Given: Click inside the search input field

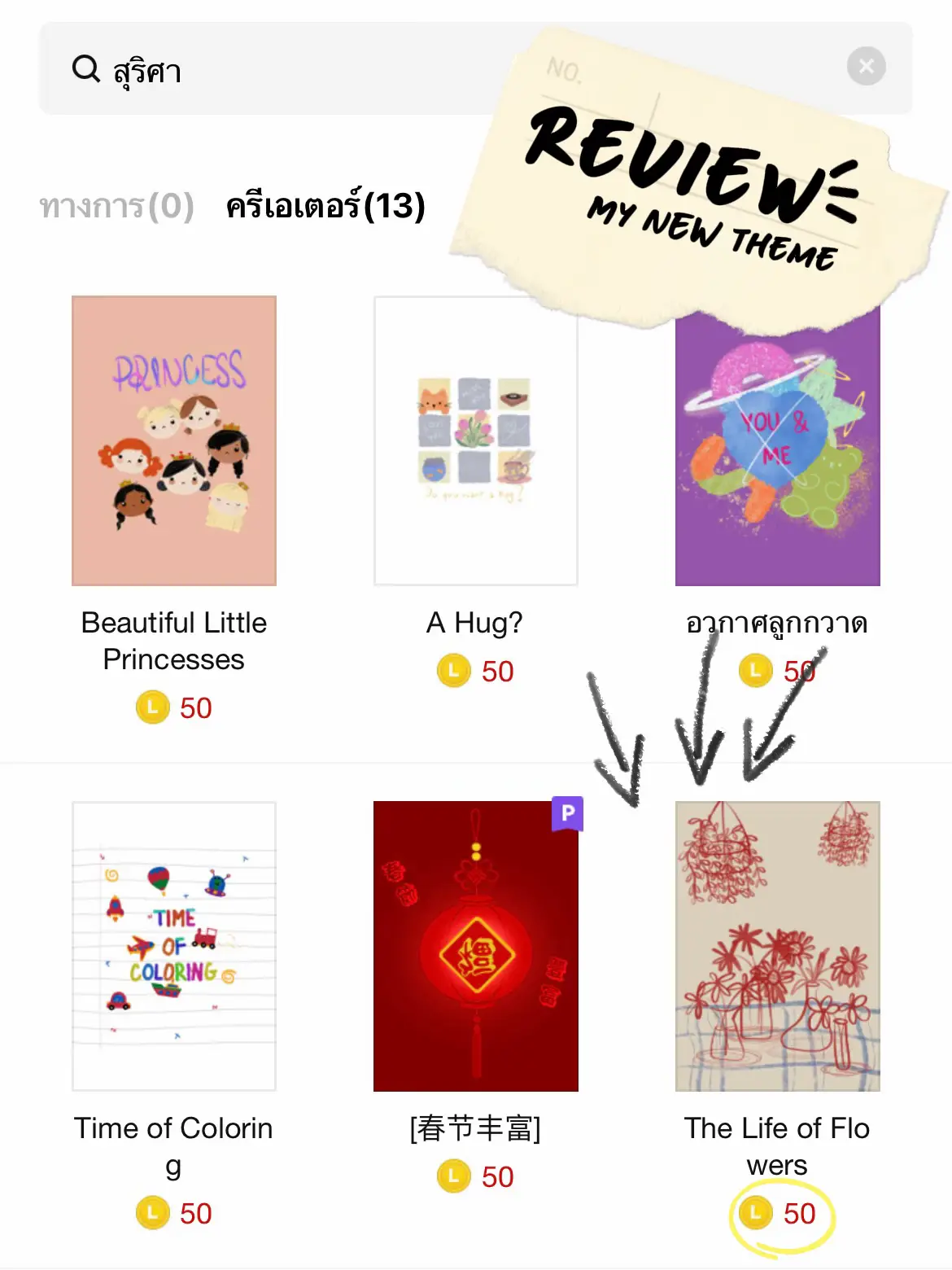Looking at the screenshot, I should [325, 71].
